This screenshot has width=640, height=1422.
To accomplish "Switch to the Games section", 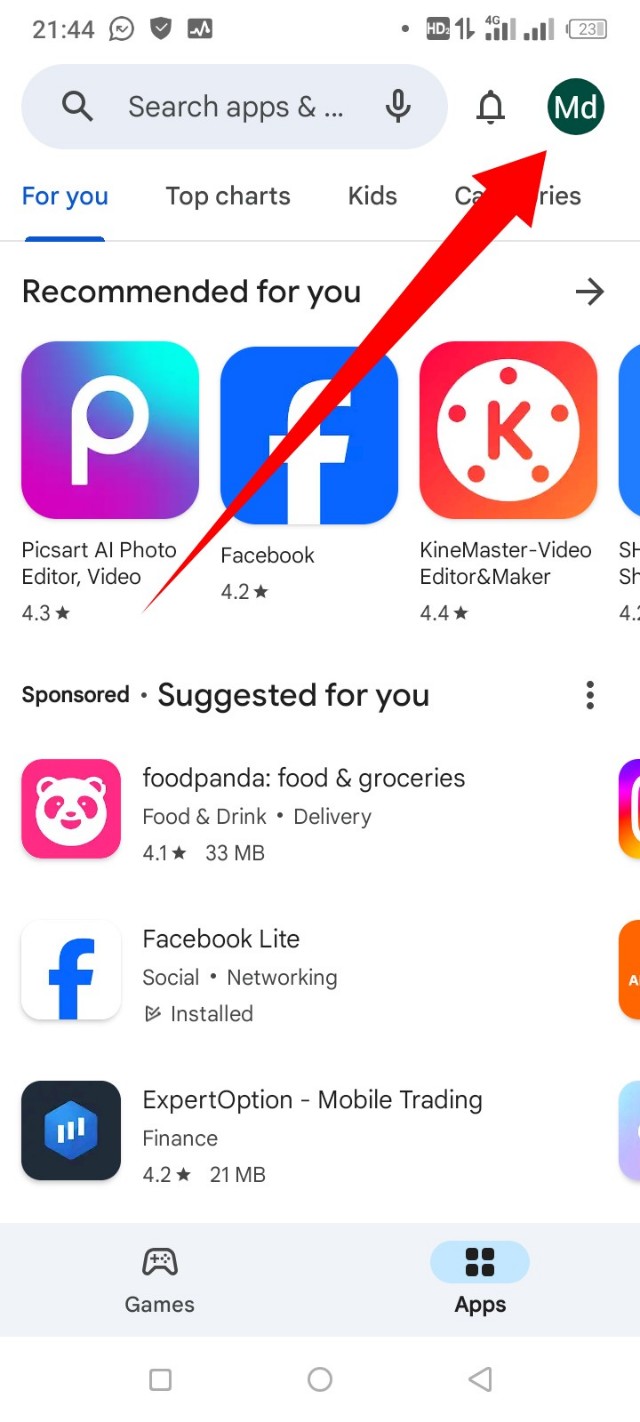I will click(160, 1280).
